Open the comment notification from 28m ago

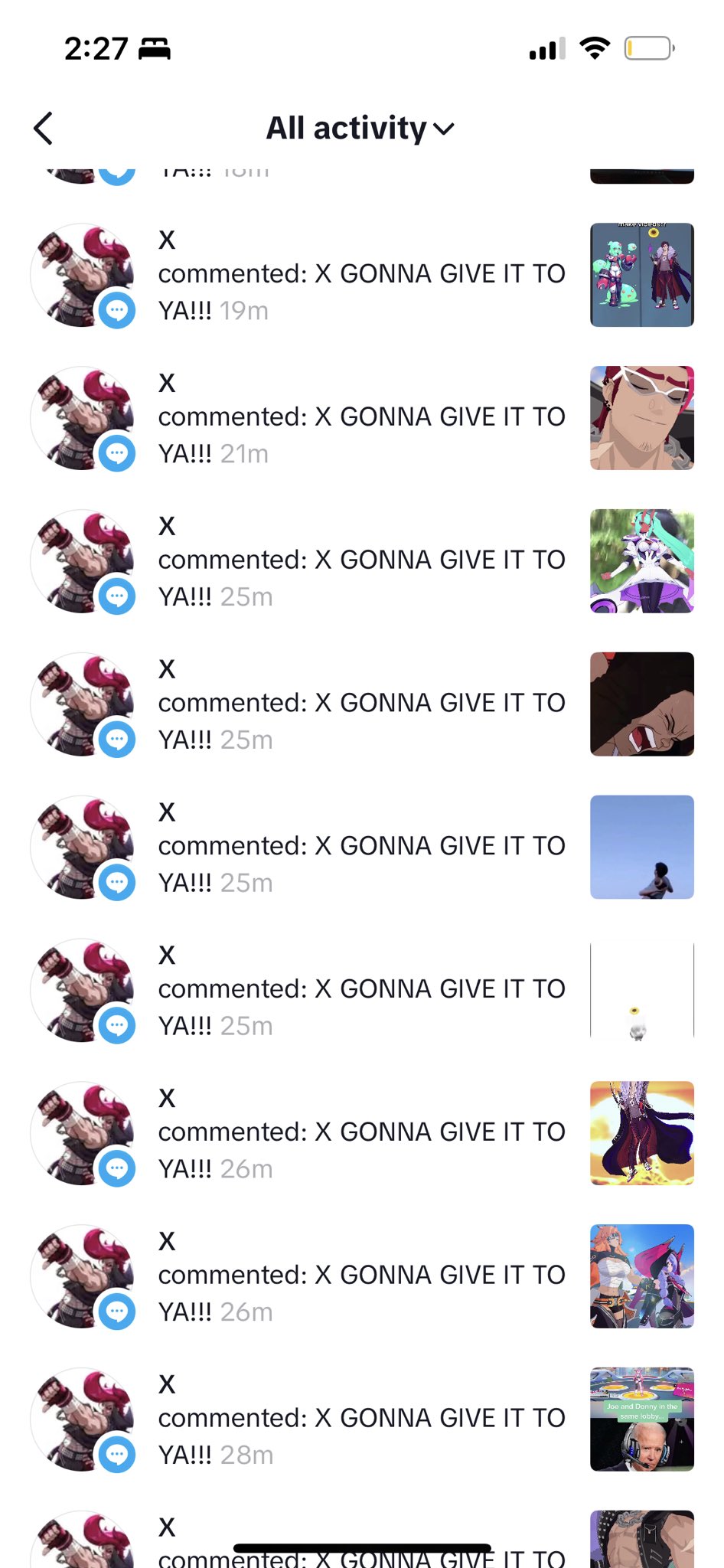362,1420
